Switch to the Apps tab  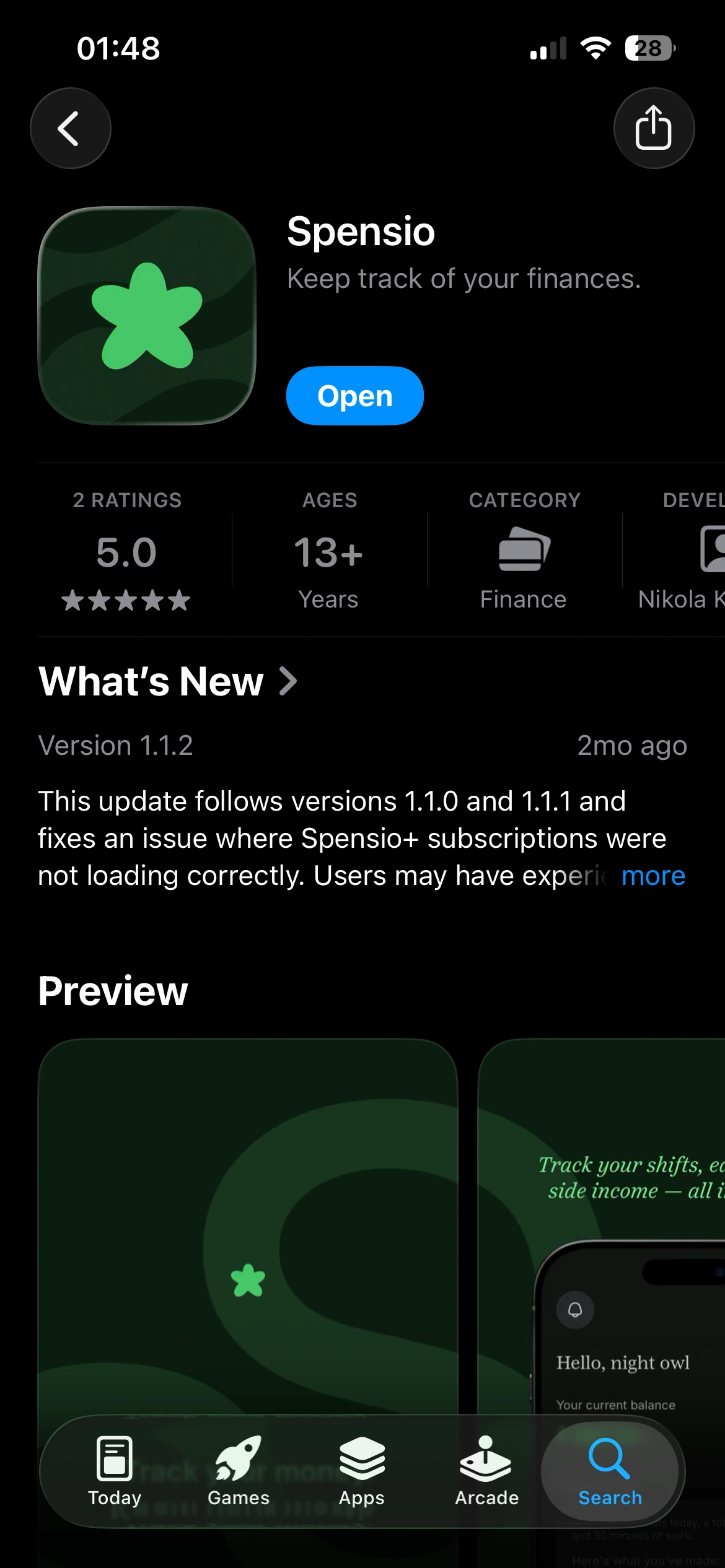(x=362, y=1471)
